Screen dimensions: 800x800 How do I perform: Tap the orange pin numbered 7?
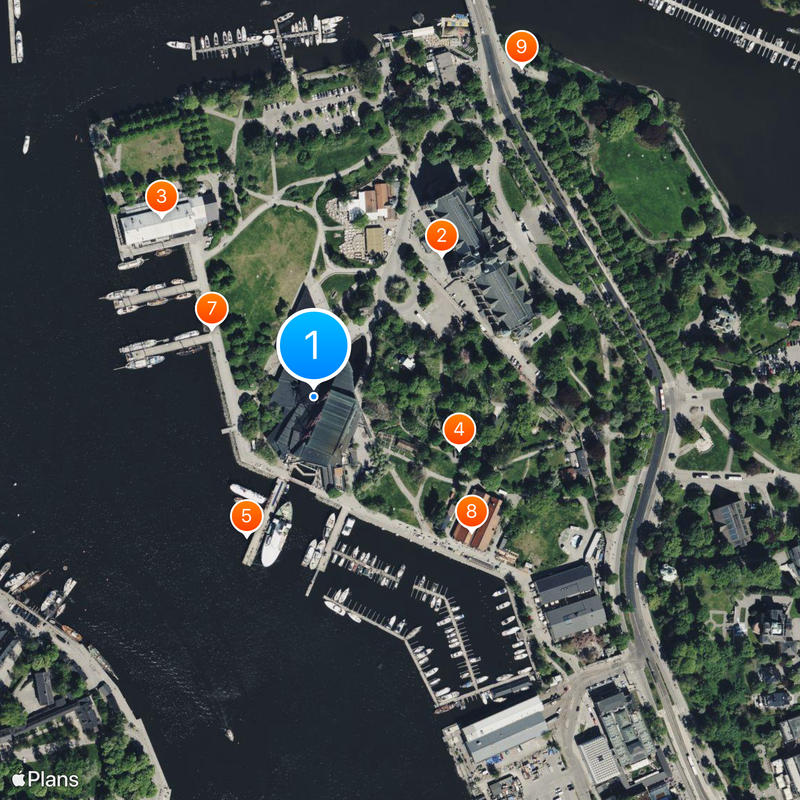(x=211, y=308)
